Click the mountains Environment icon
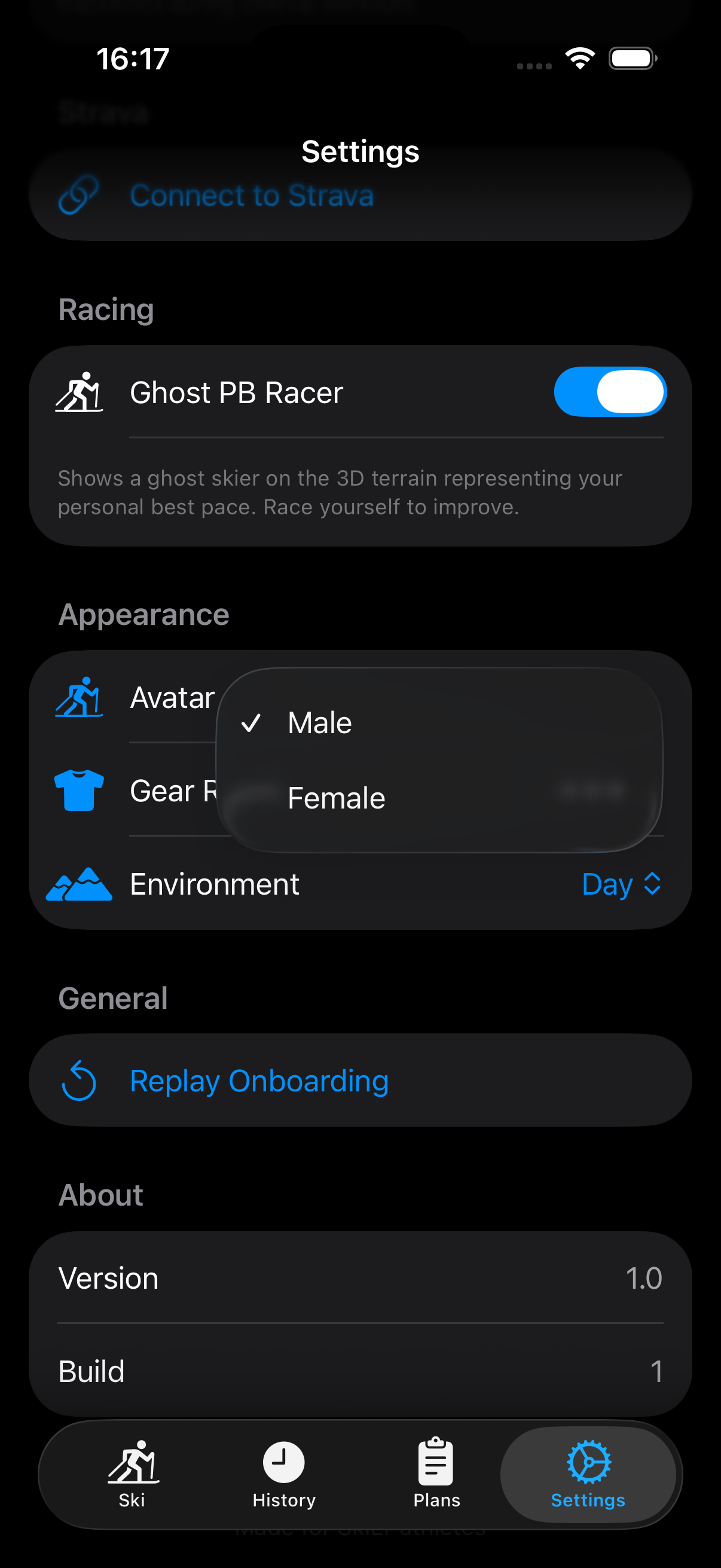This screenshot has height=1568, width=721. click(79, 884)
